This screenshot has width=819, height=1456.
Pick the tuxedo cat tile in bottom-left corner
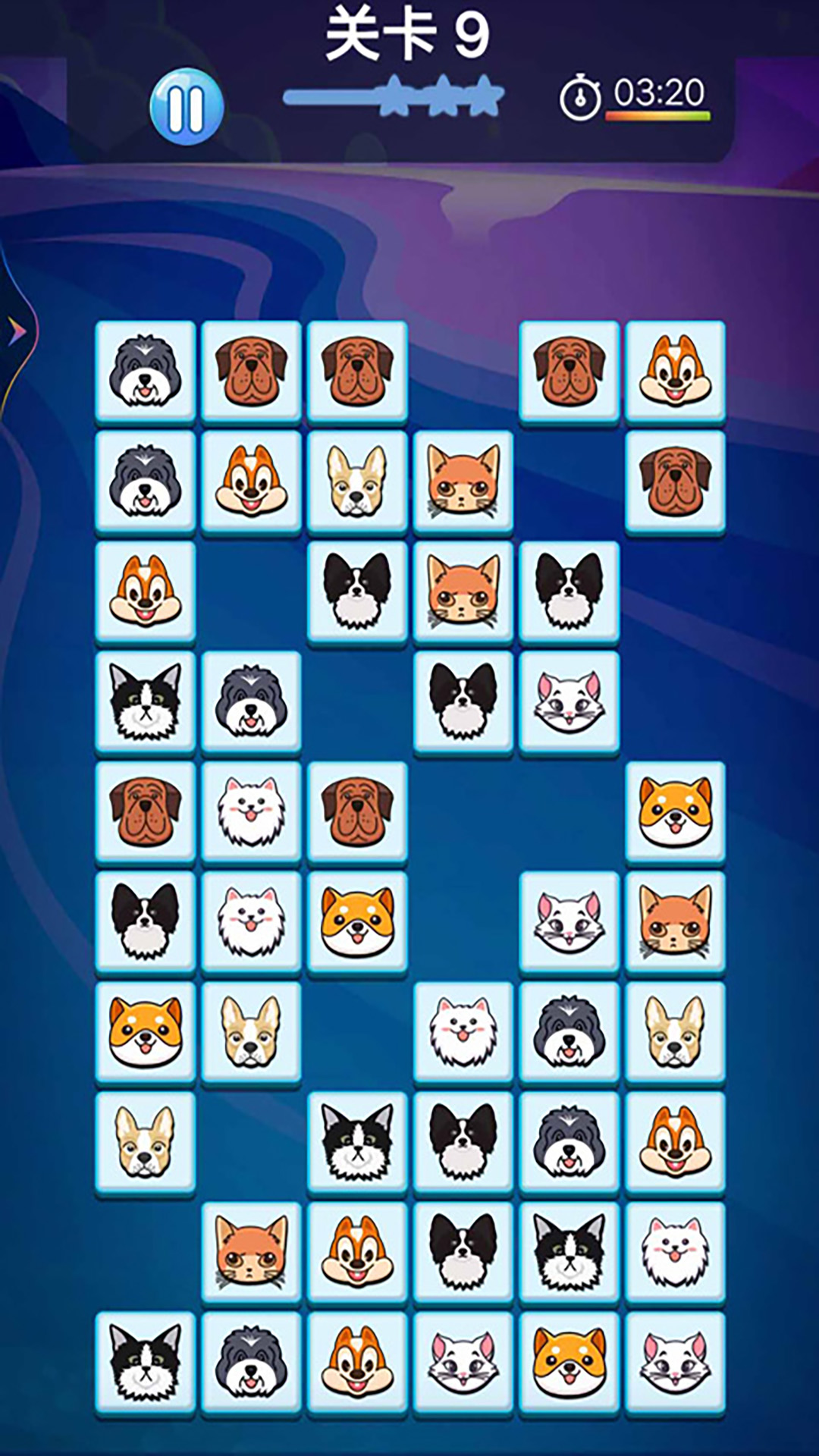(146, 1362)
